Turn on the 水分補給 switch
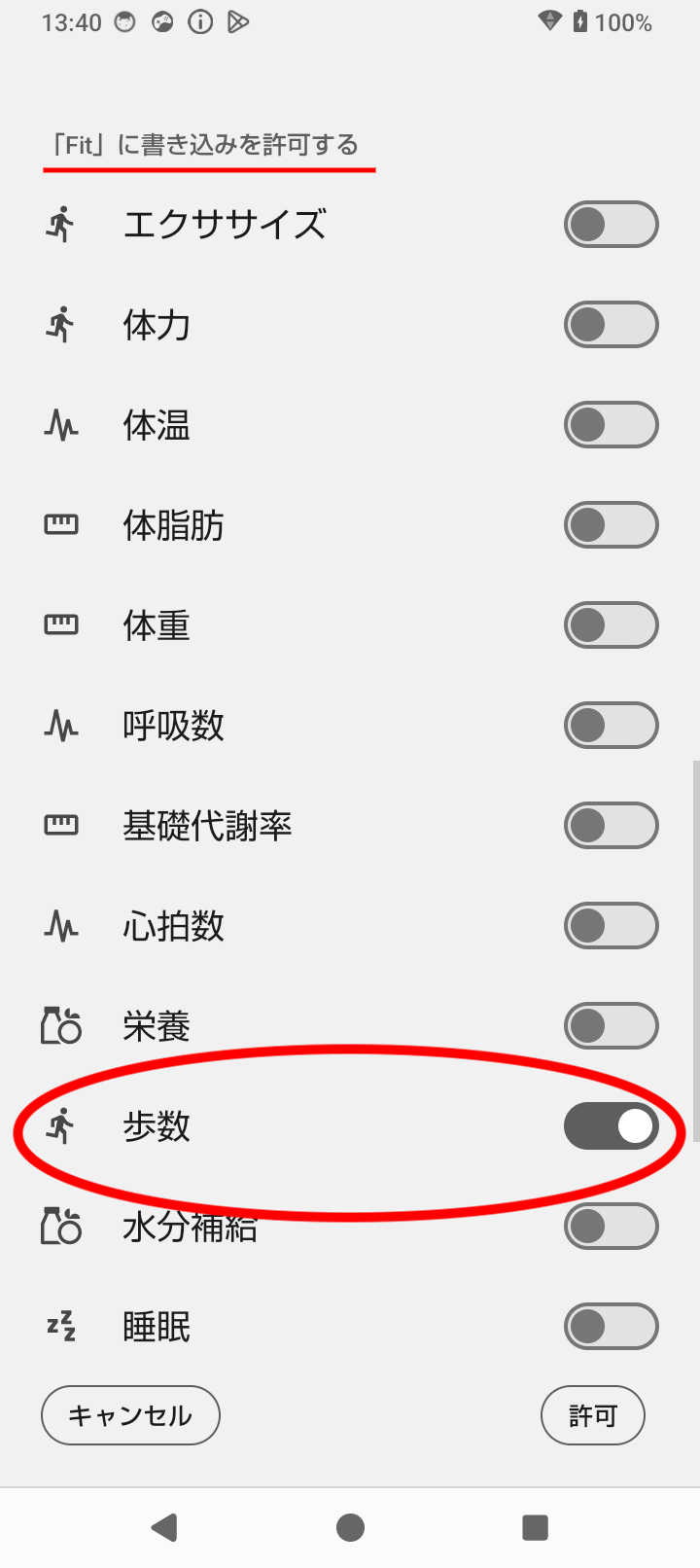Viewport: 700px width, 1568px height. point(612,1227)
